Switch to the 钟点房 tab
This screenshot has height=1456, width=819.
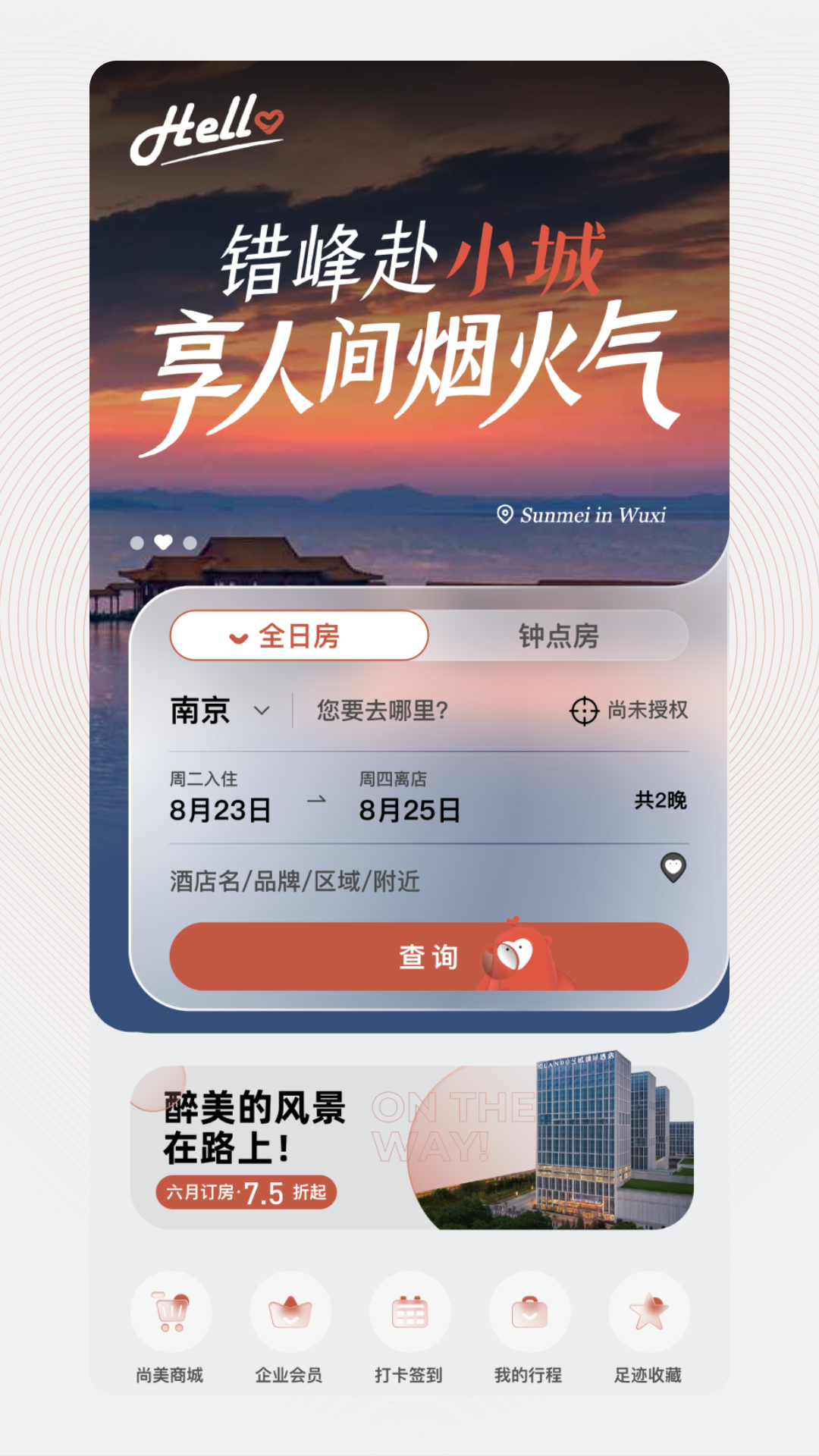[559, 635]
